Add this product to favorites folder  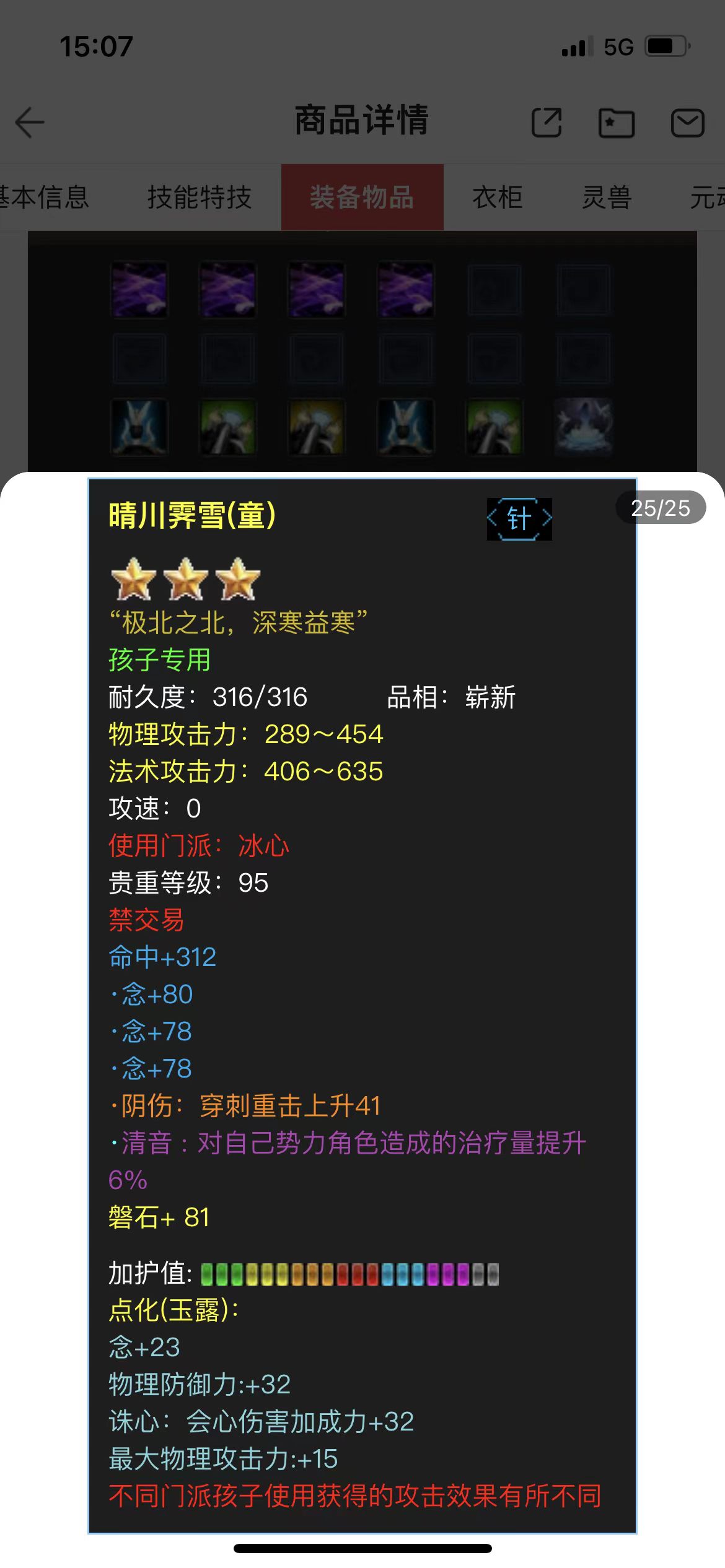click(x=616, y=122)
